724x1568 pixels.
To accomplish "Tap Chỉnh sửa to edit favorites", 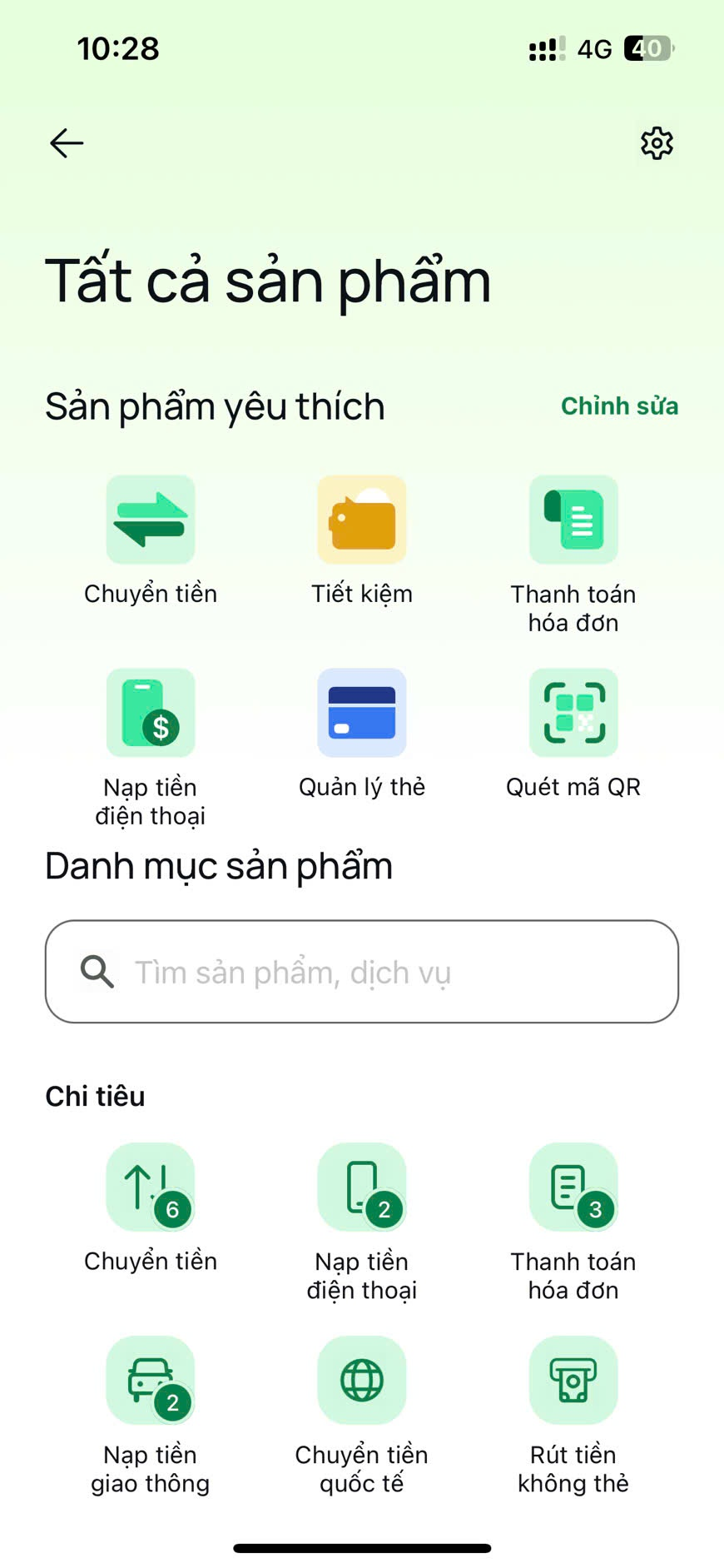I will pos(619,406).
